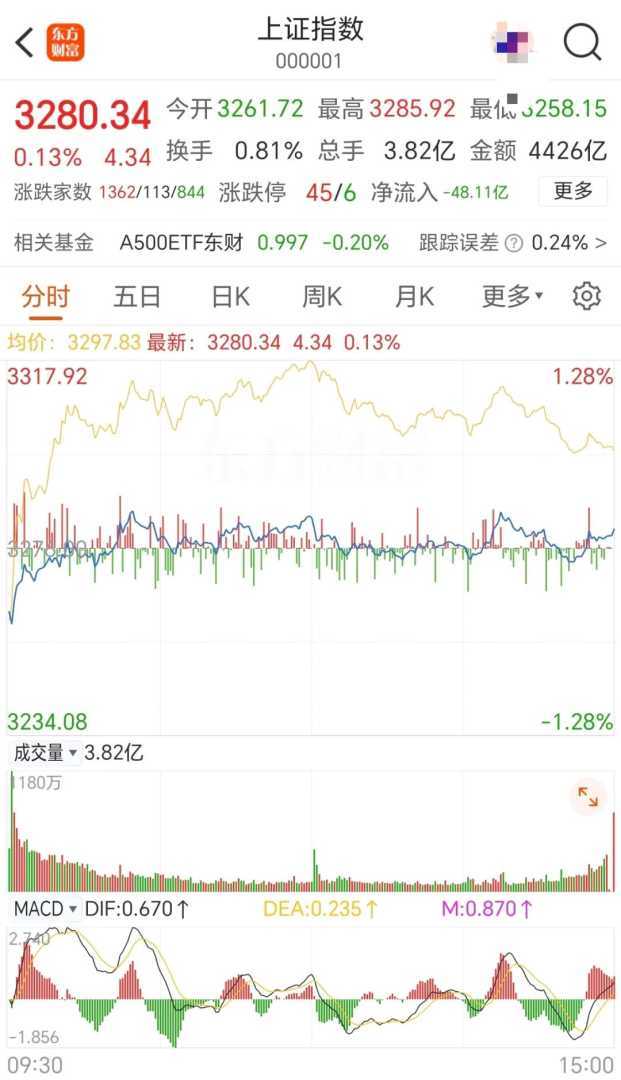Tap the 跟踪误差 help question mark

(514, 243)
